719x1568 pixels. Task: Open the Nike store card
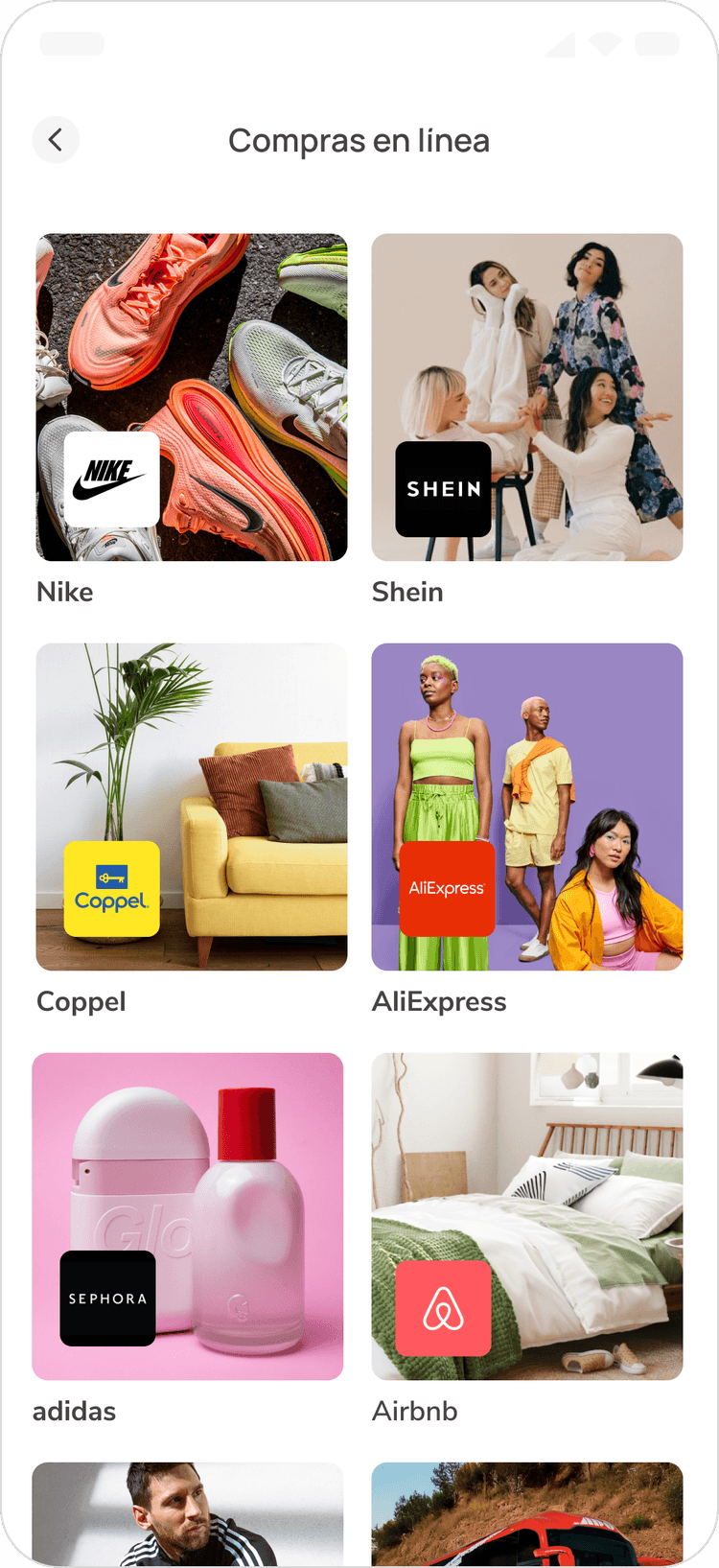pyautogui.click(x=192, y=397)
